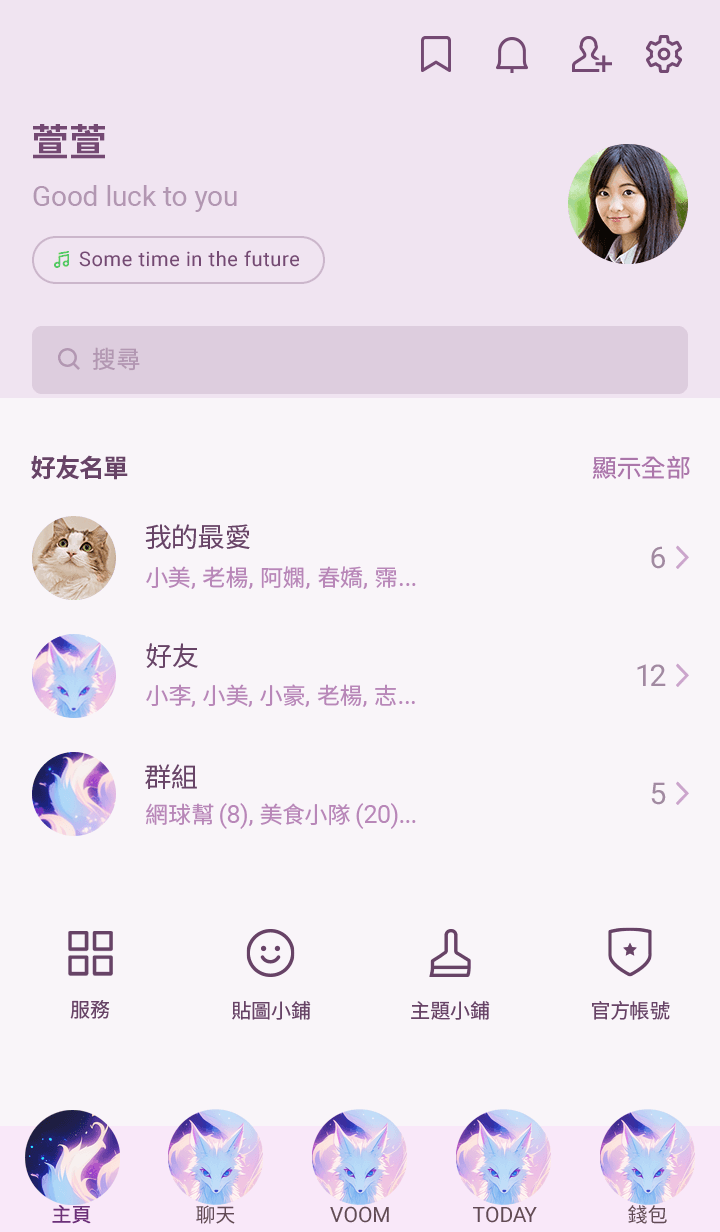Screen dimensions: 720x1232
Task: View 官方帳號 official accounts
Action: 630,972
